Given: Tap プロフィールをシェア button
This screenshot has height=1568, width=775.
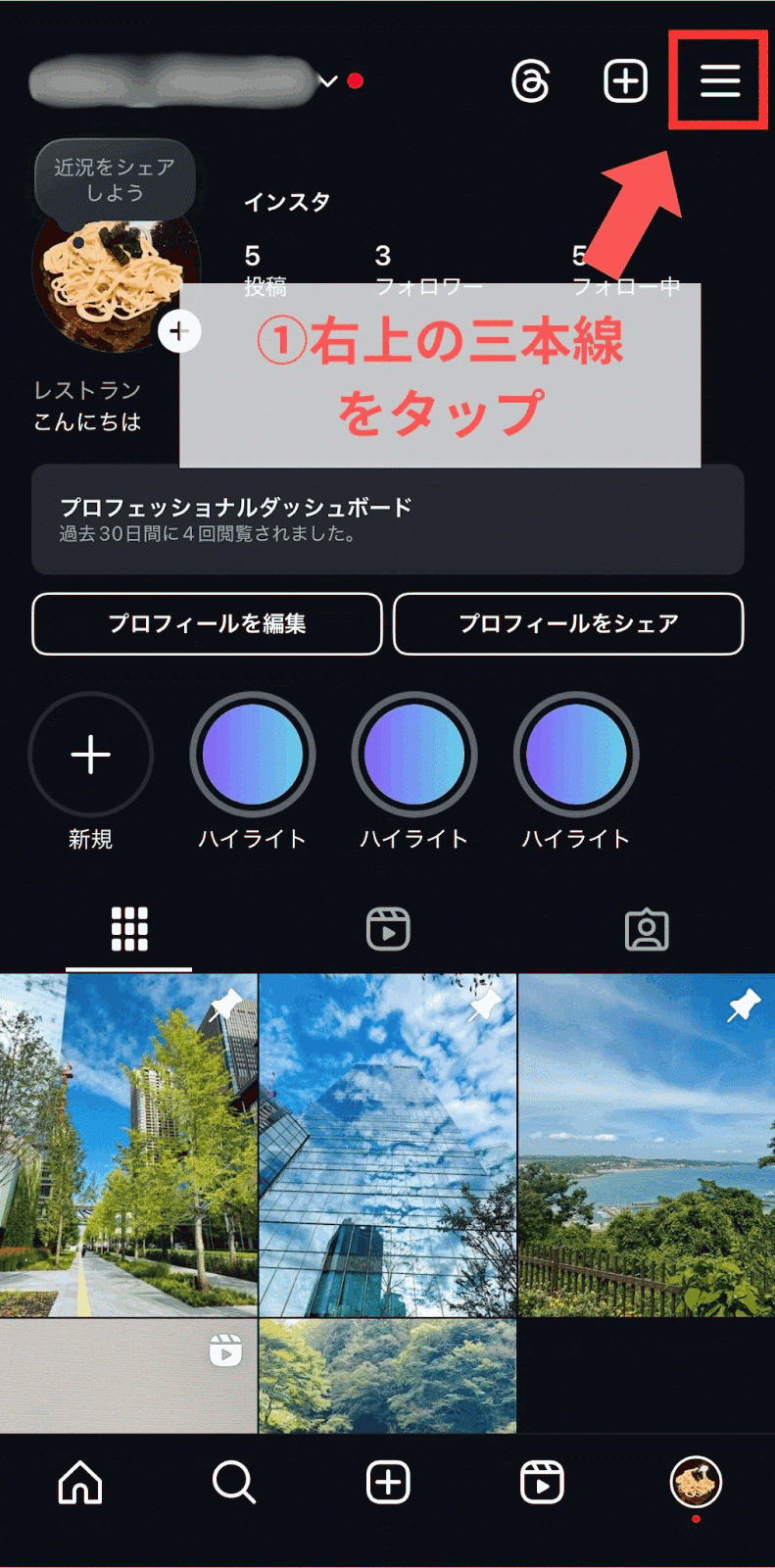Looking at the screenshot, I should point(568,623).
